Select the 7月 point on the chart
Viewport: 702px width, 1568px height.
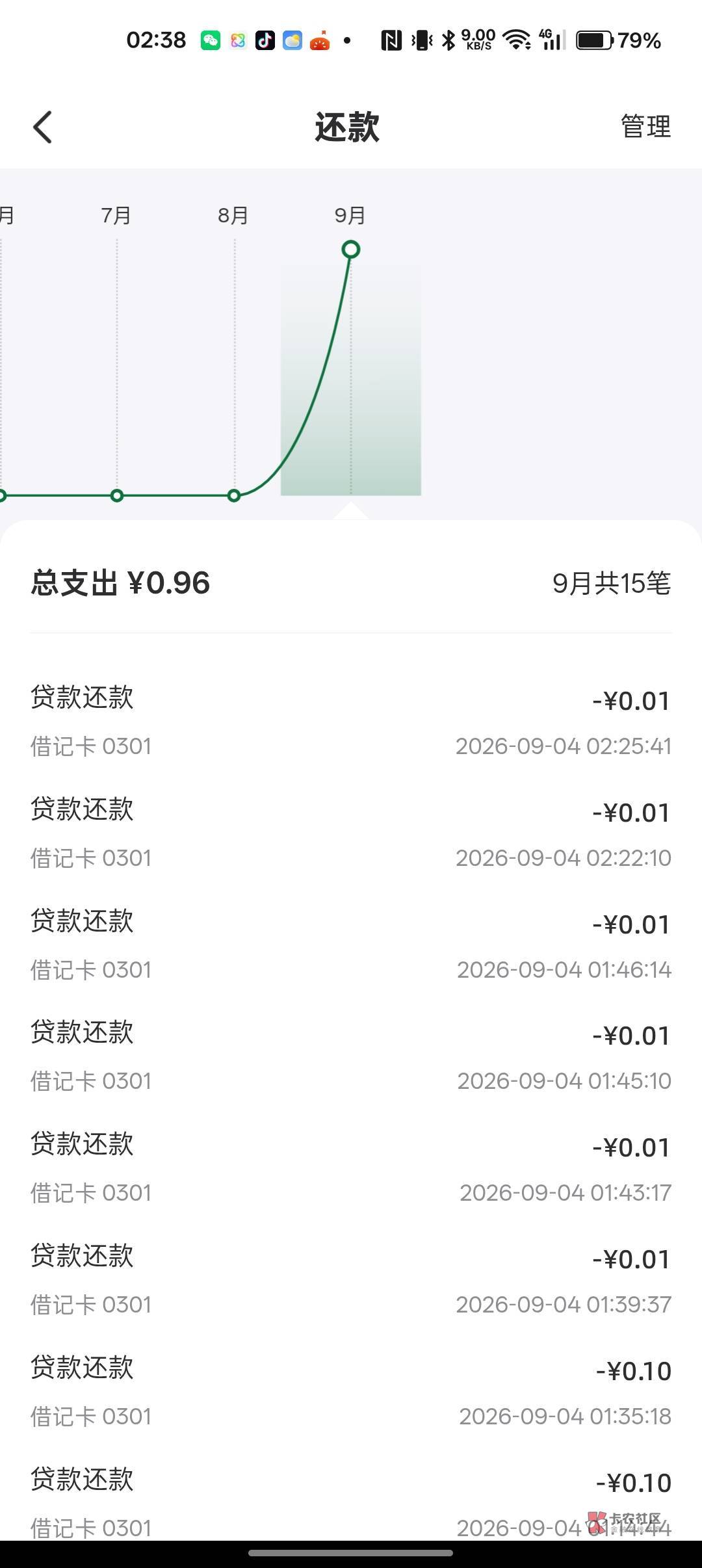pos(117,495)
